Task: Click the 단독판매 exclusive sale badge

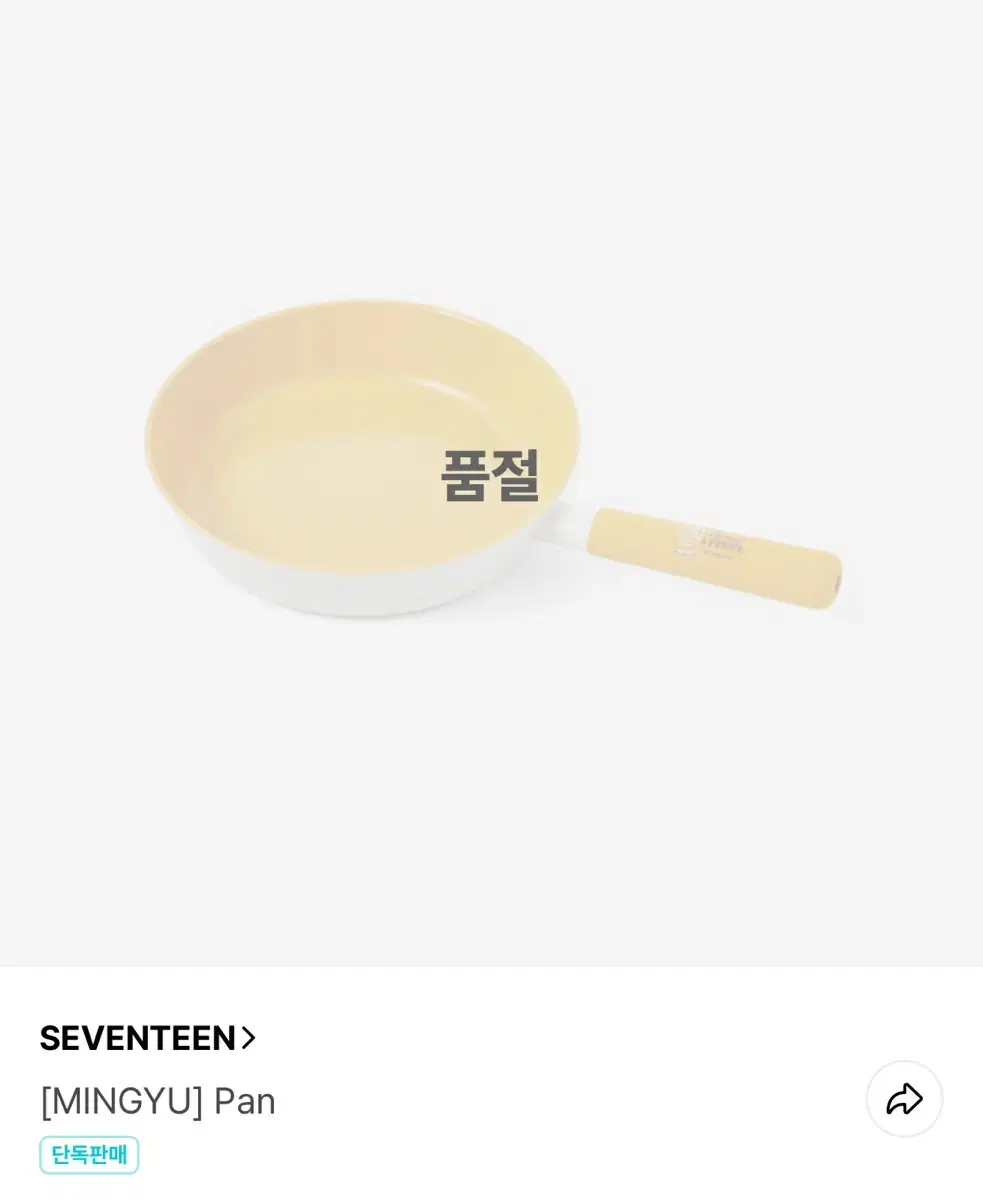Action: pyautogui.click(x=88, y=1156)
